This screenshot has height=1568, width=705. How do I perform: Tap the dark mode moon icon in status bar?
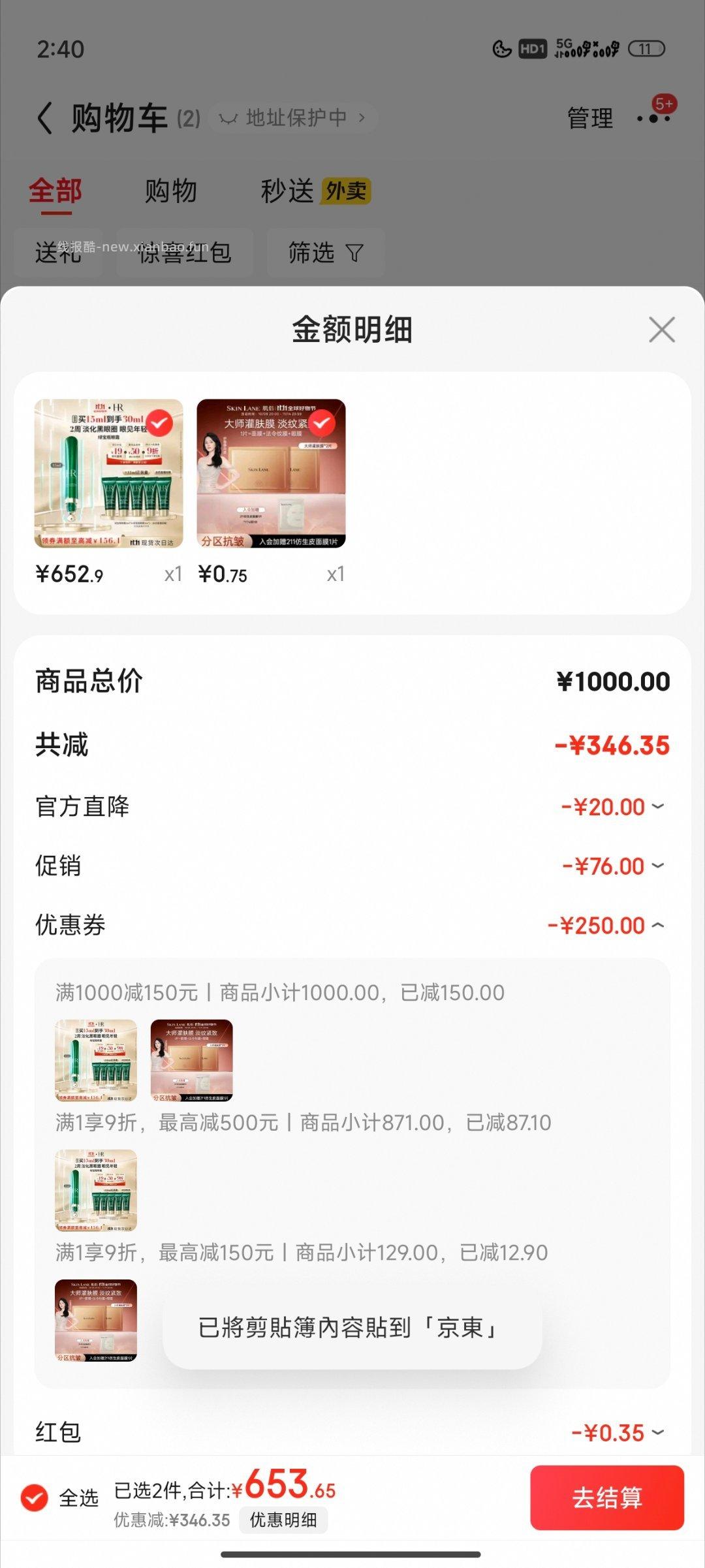502,49
